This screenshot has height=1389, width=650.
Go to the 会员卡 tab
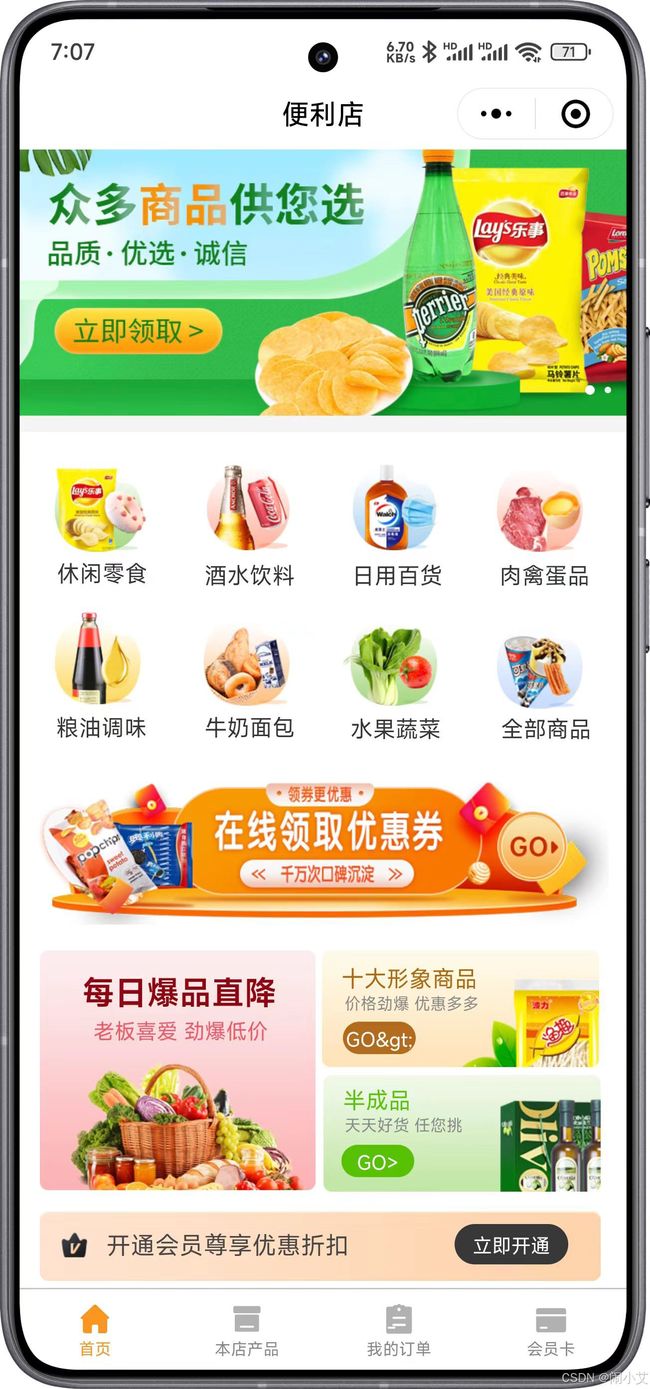pyautogui.click(x=551, y=1331)
